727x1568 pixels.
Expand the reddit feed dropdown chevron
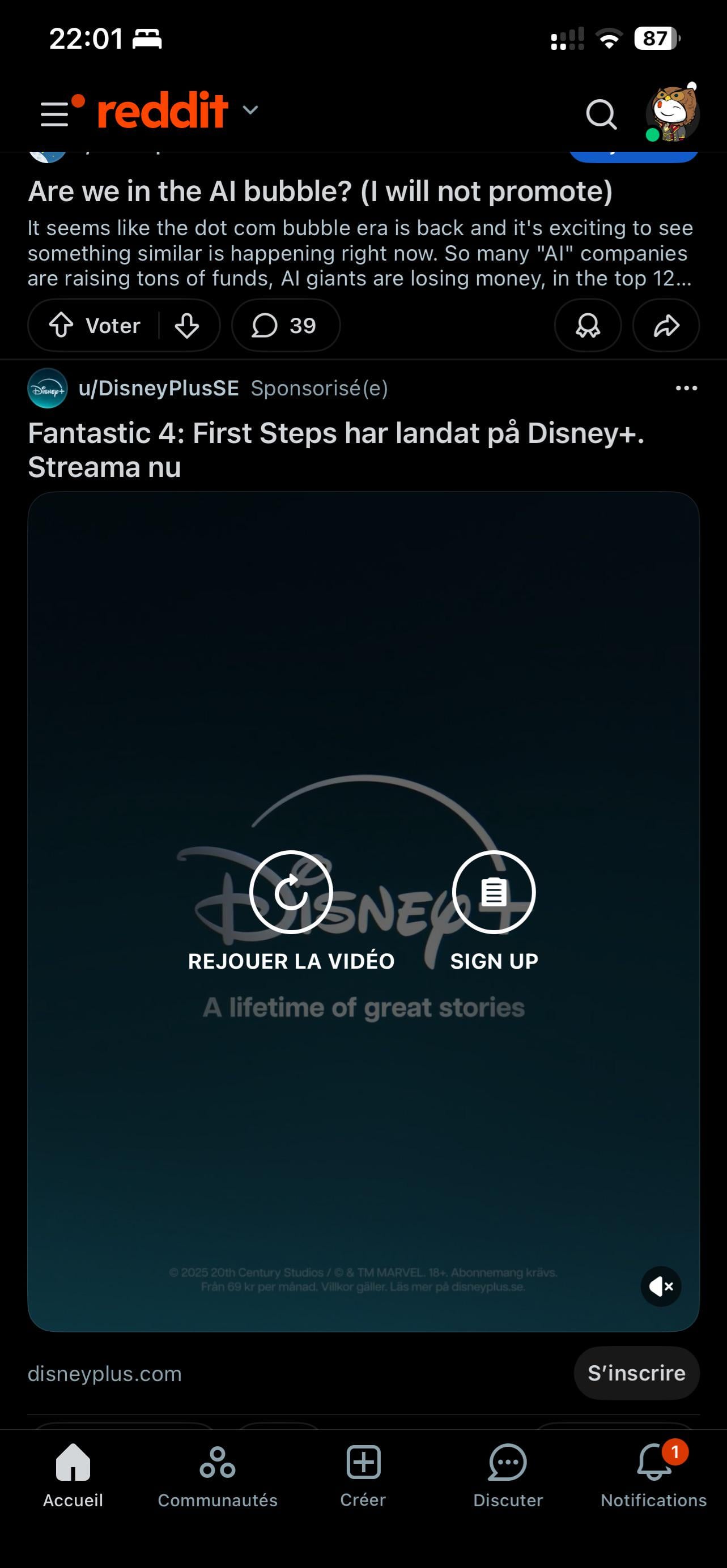pos(250,110)
